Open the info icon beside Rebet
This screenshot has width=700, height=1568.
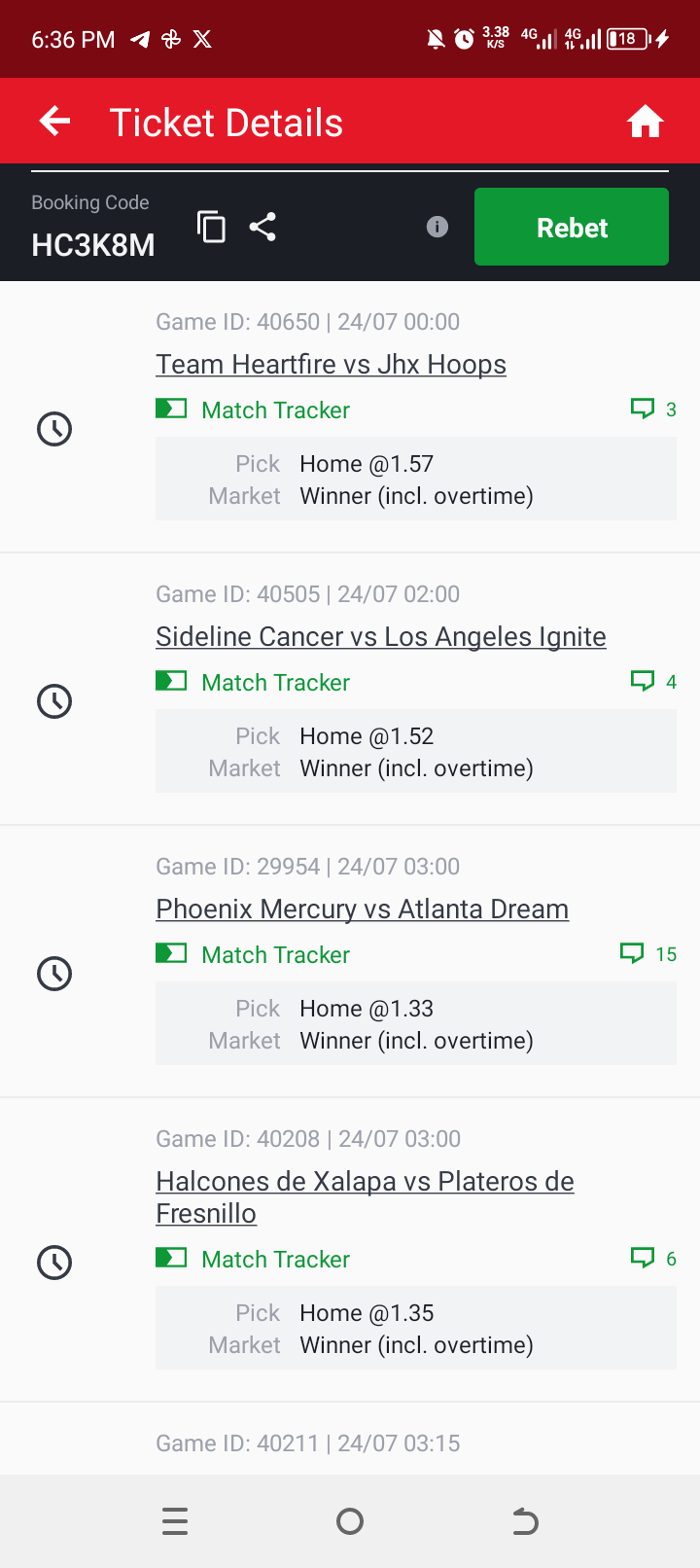pyautogui.click(x=437, y=227)
